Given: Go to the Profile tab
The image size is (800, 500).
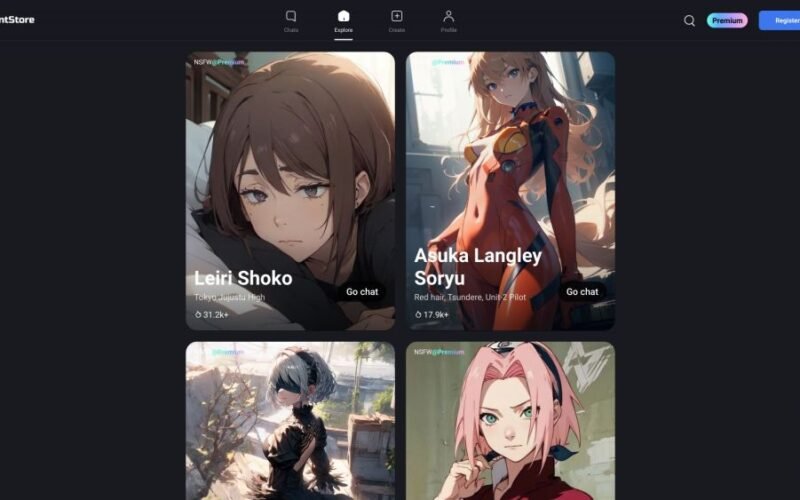Looking at the screenshot, I should click(x=448, y=20).
